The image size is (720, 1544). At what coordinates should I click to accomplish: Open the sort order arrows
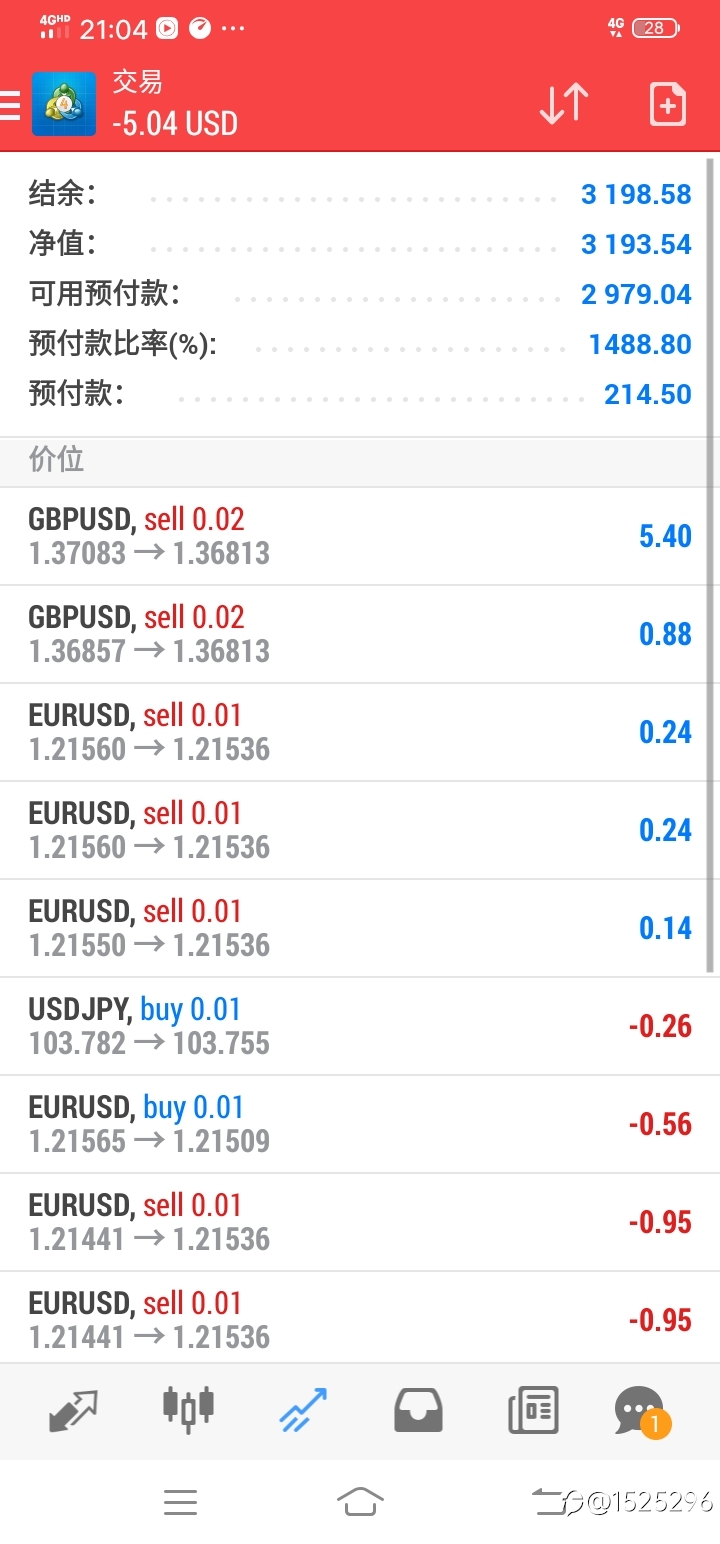click(563, 104)
